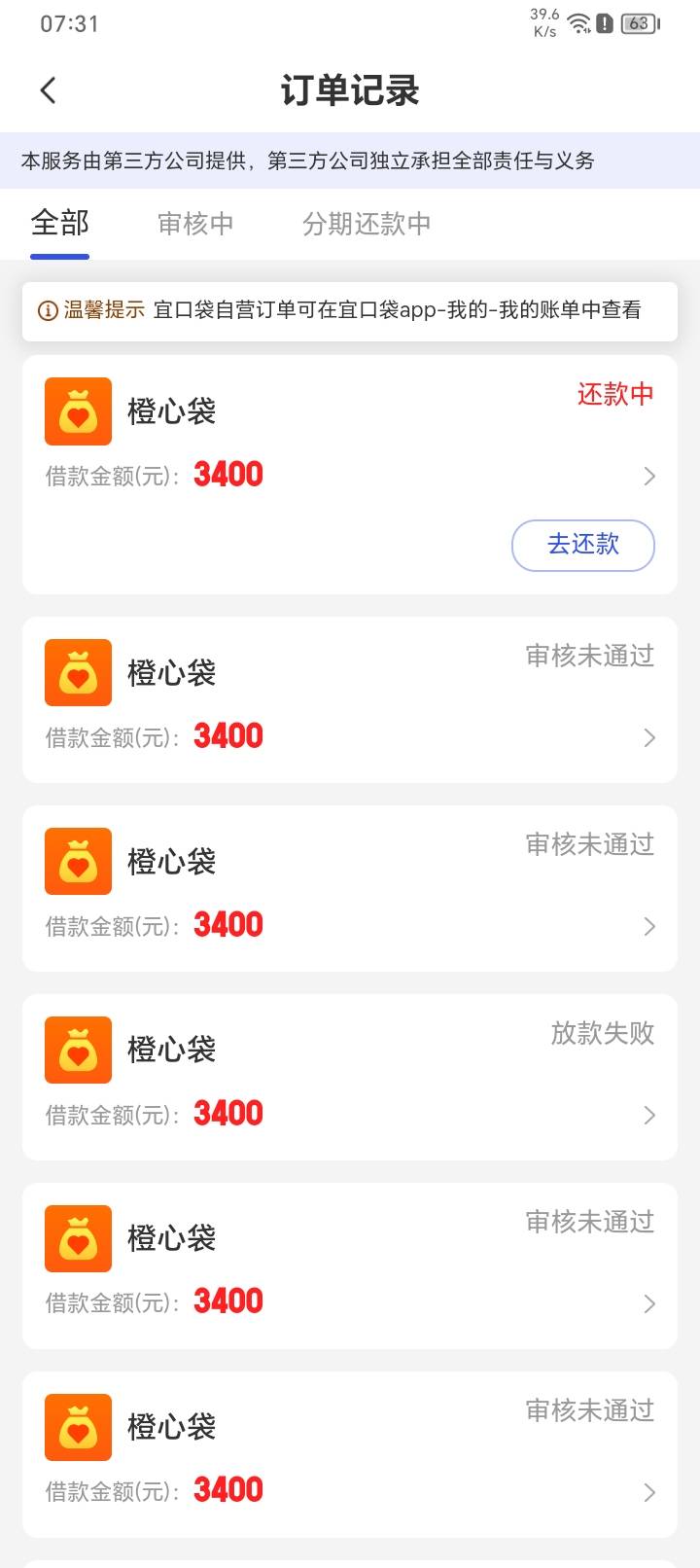The height and width of the screenshot is (1568, 700).
Task: Select the 全部 tab
Action: tap(59, 224)
